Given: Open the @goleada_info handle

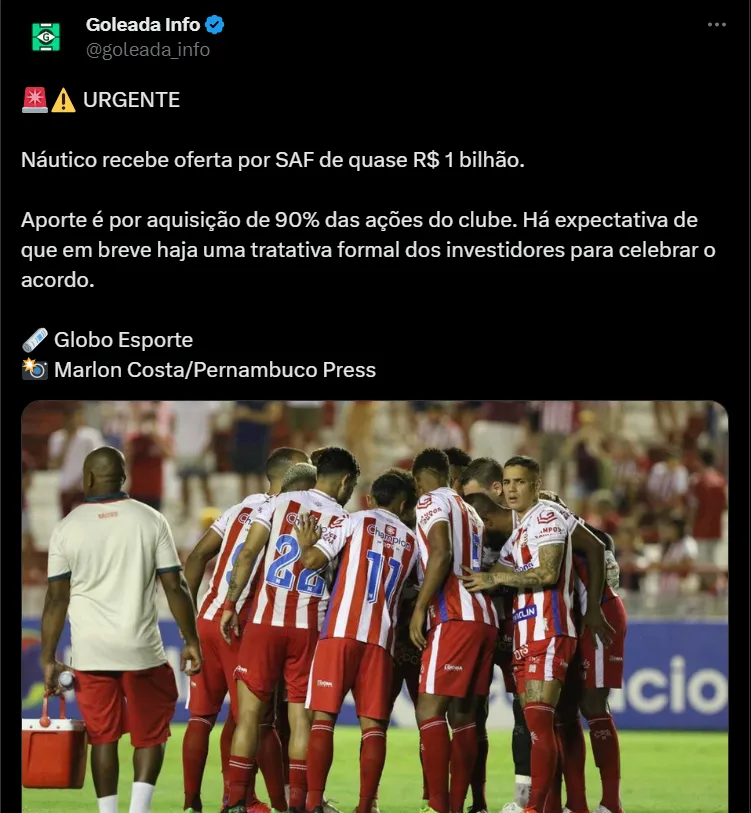Looking at the screenshot, I should pyautogui.click(x=148, y=50).
